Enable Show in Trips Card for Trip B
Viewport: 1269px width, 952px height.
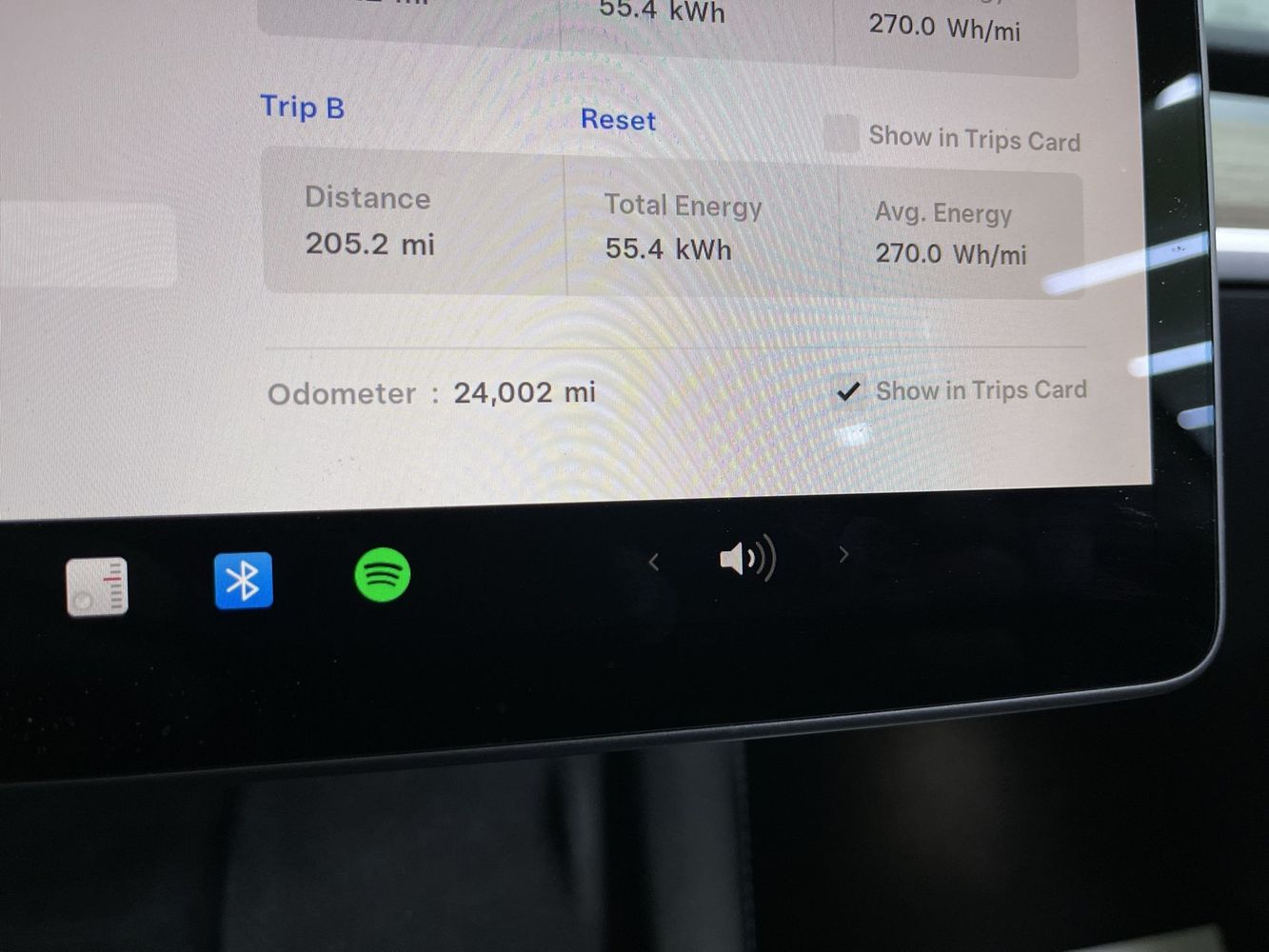(841, 134)
